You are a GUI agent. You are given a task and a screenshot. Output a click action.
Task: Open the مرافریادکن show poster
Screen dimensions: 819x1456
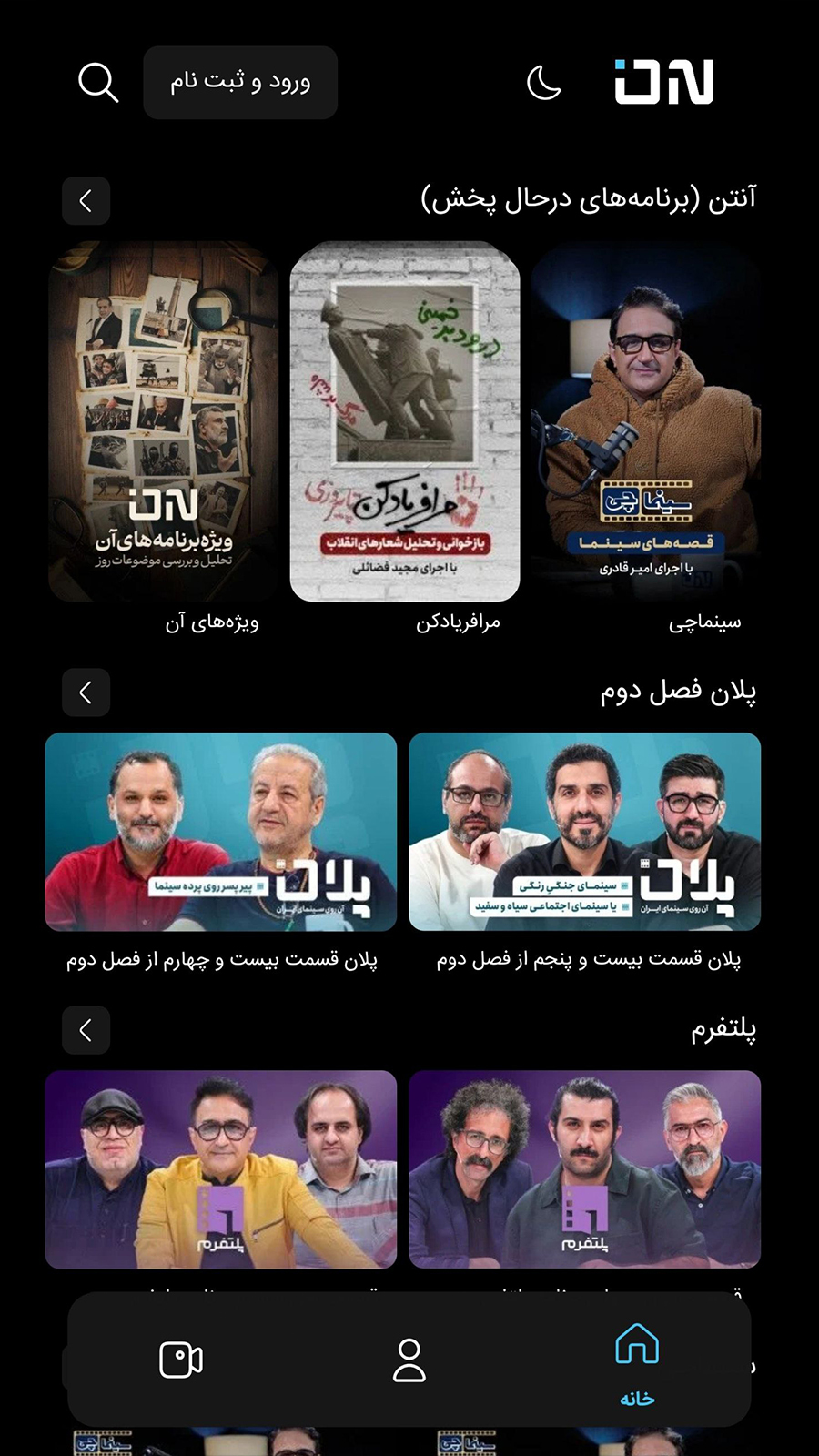(405, 421)
